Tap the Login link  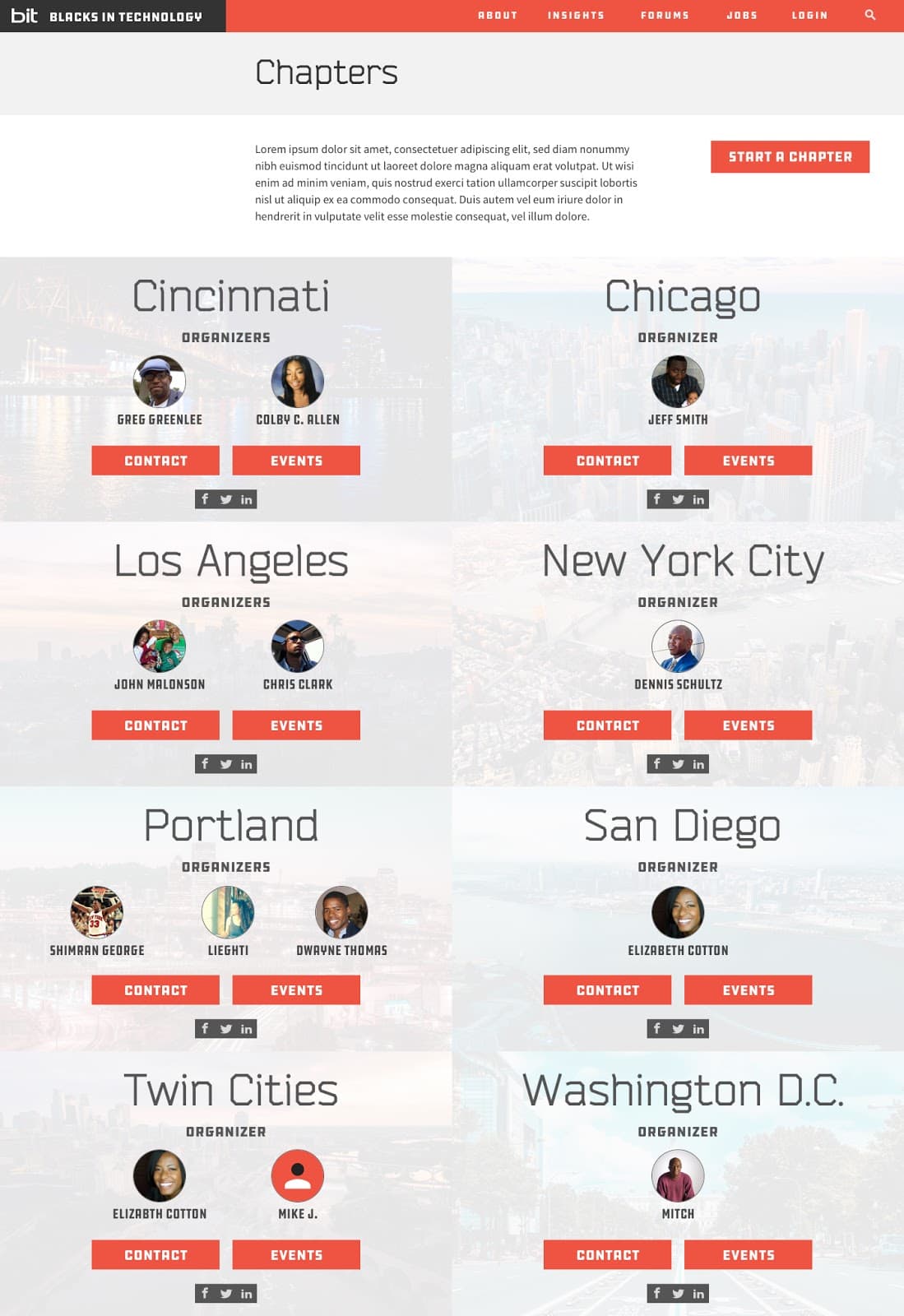coord(809,15)
